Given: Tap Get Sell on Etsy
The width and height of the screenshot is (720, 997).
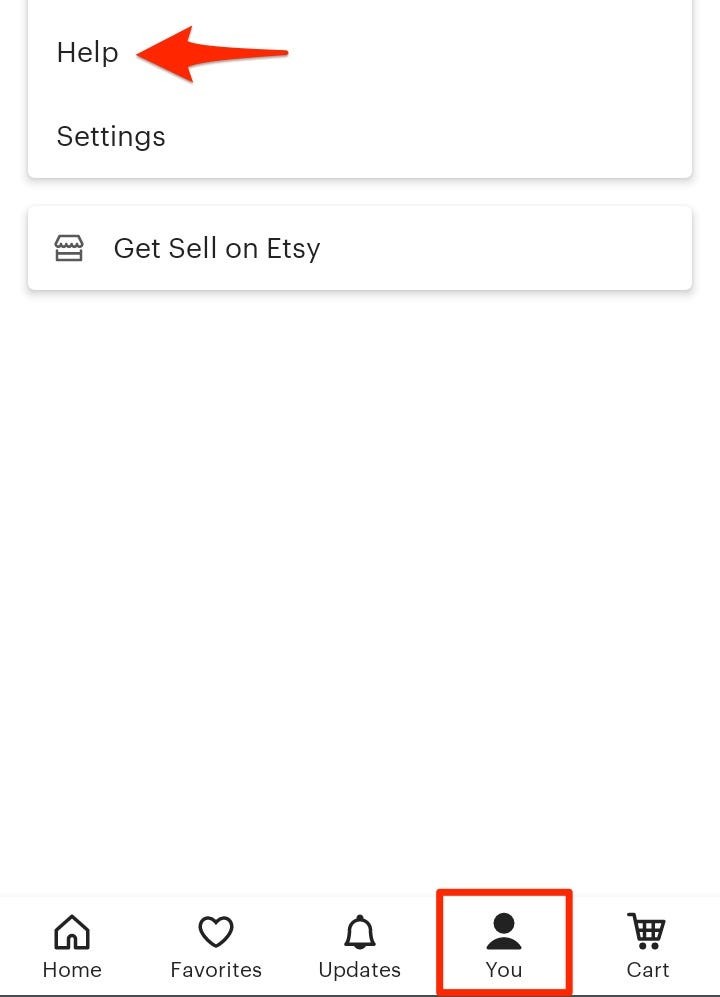Looking at the screenshot, I should pos(217,247).
